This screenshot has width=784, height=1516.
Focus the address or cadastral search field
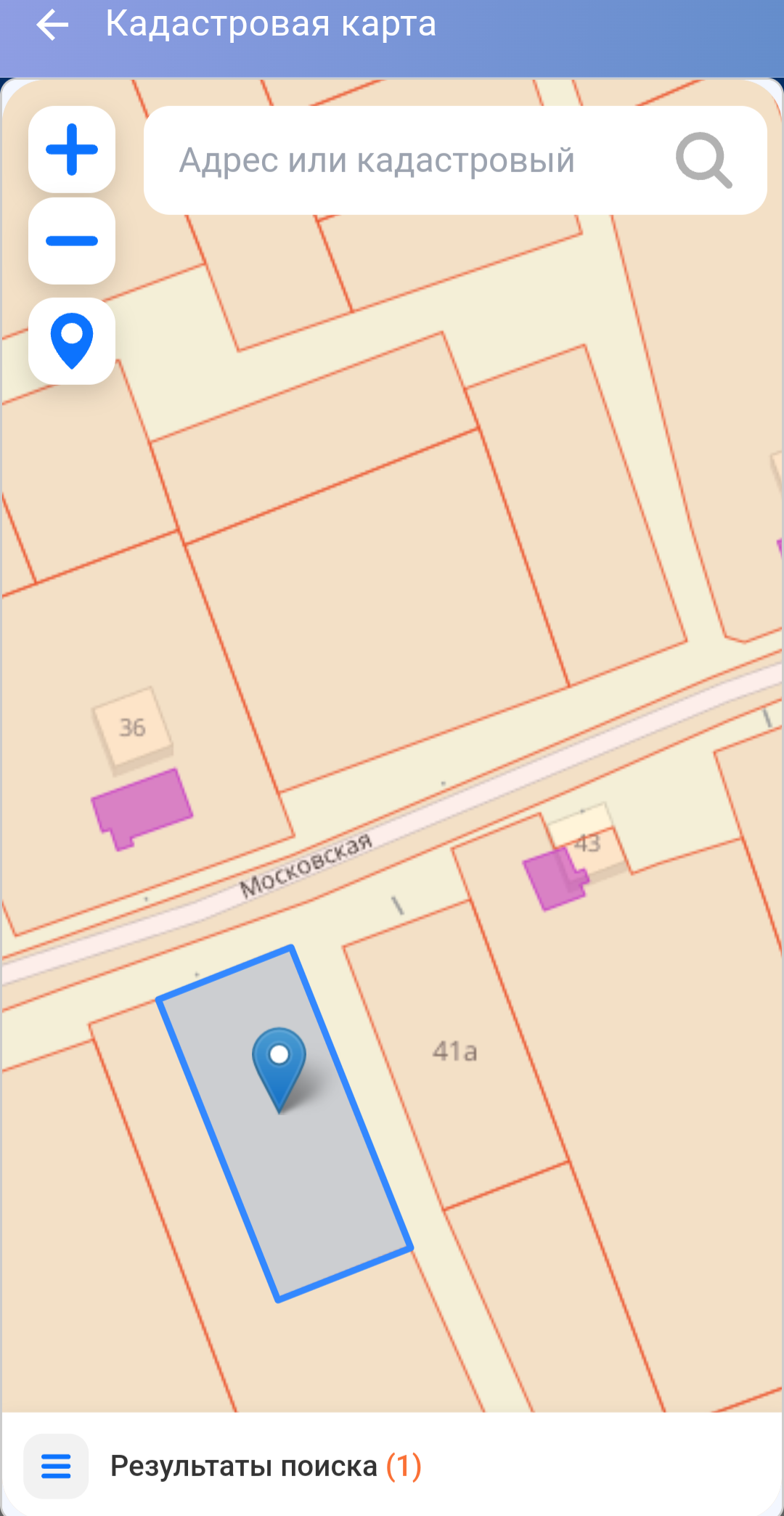coord(407,160)
